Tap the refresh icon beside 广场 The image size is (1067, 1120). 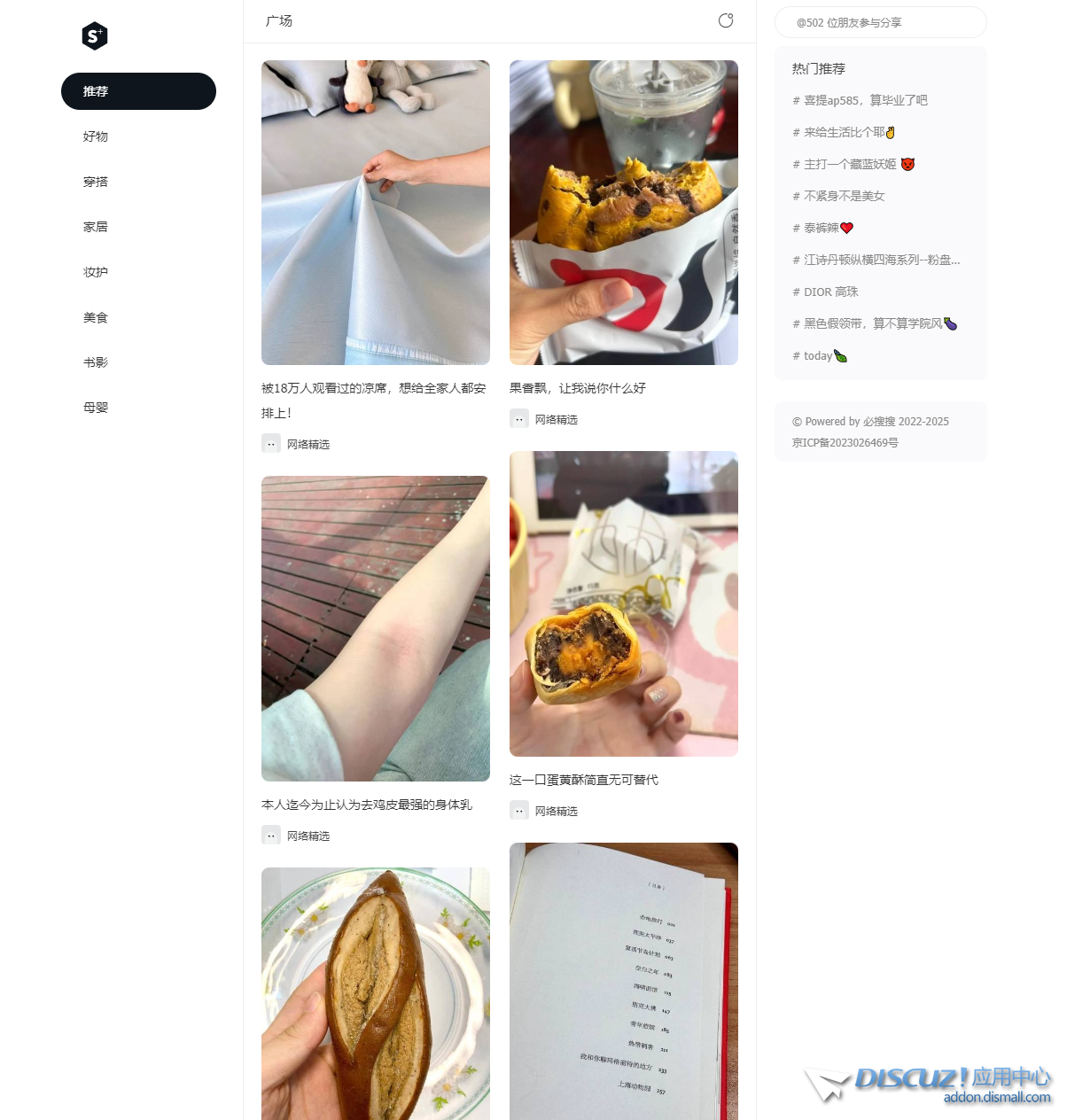click(726, 20)
